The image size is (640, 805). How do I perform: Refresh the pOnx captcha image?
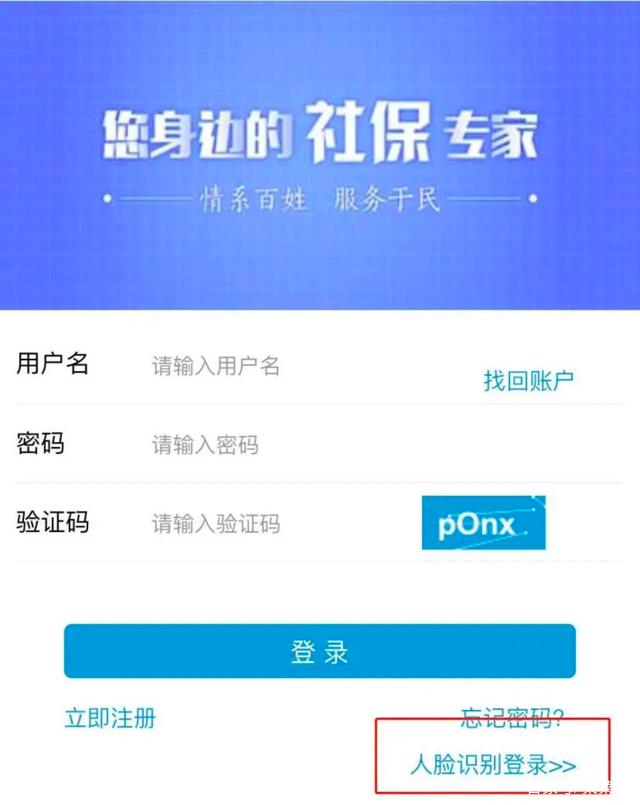483,523
